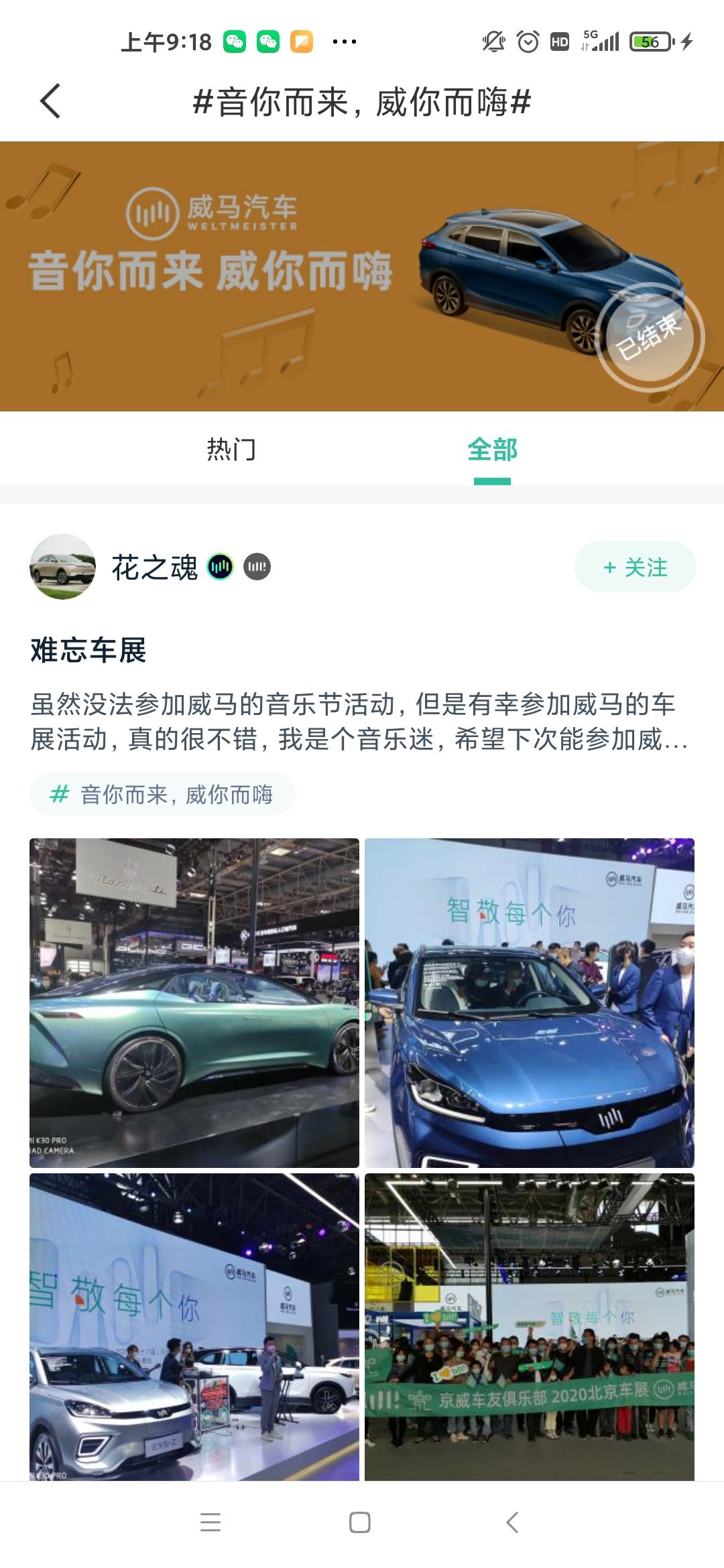The height and width of the screenshot is (1568, 724).
Task: Open 花之魂's profile avatar
Action: pyautogui.click(x=62, y=567)
